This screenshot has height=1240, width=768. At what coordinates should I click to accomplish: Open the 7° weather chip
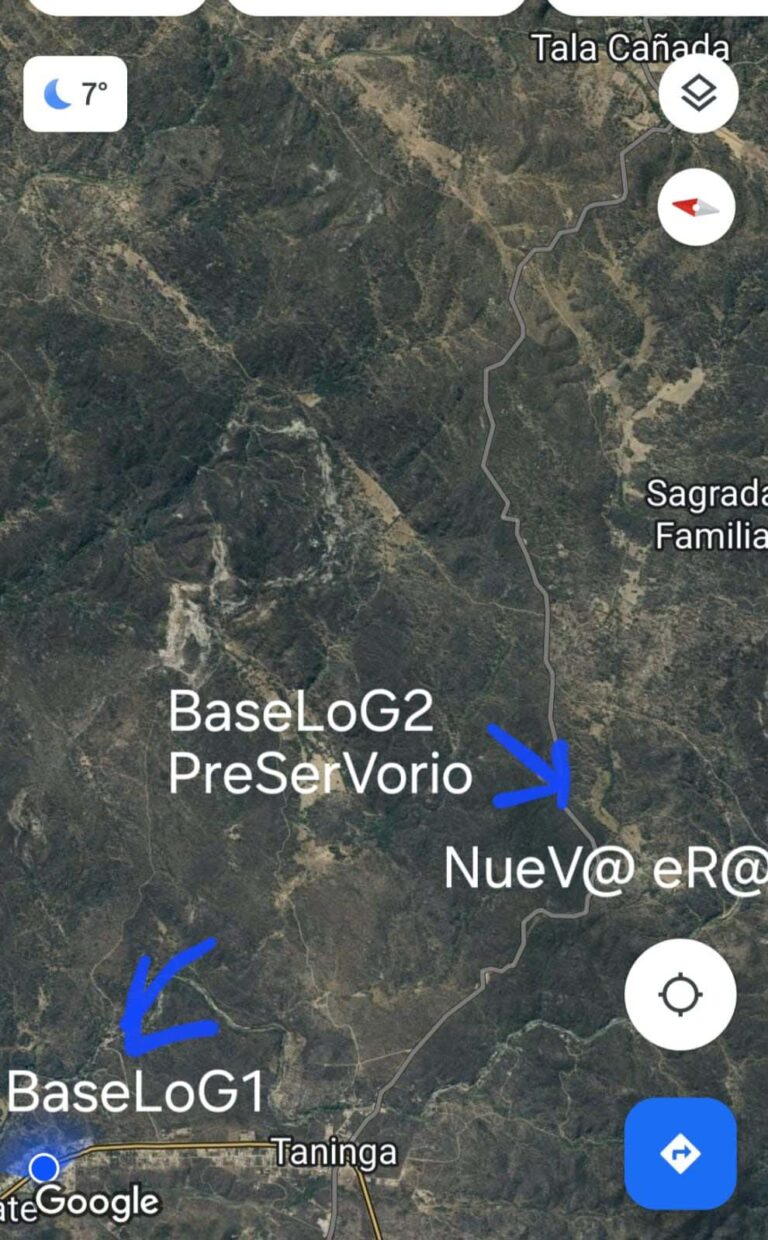pos(75,95)
